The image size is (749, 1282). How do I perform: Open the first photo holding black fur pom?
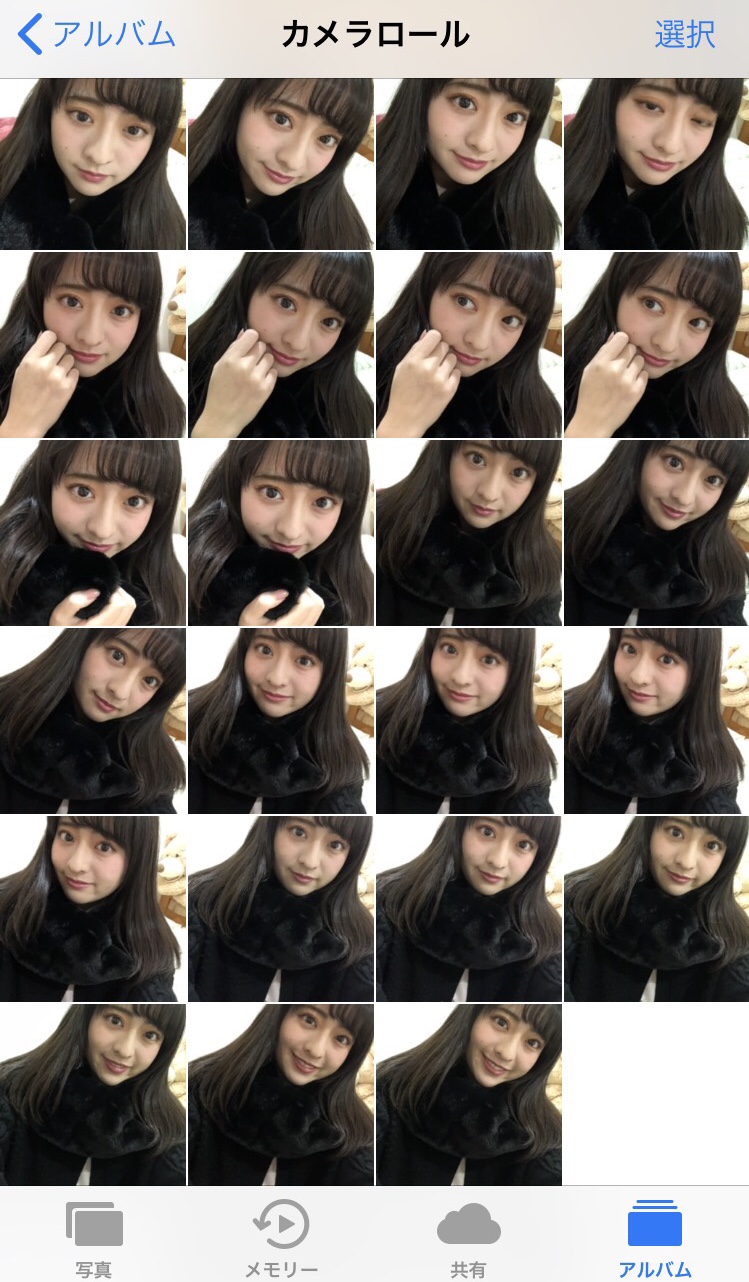point(92,532)
